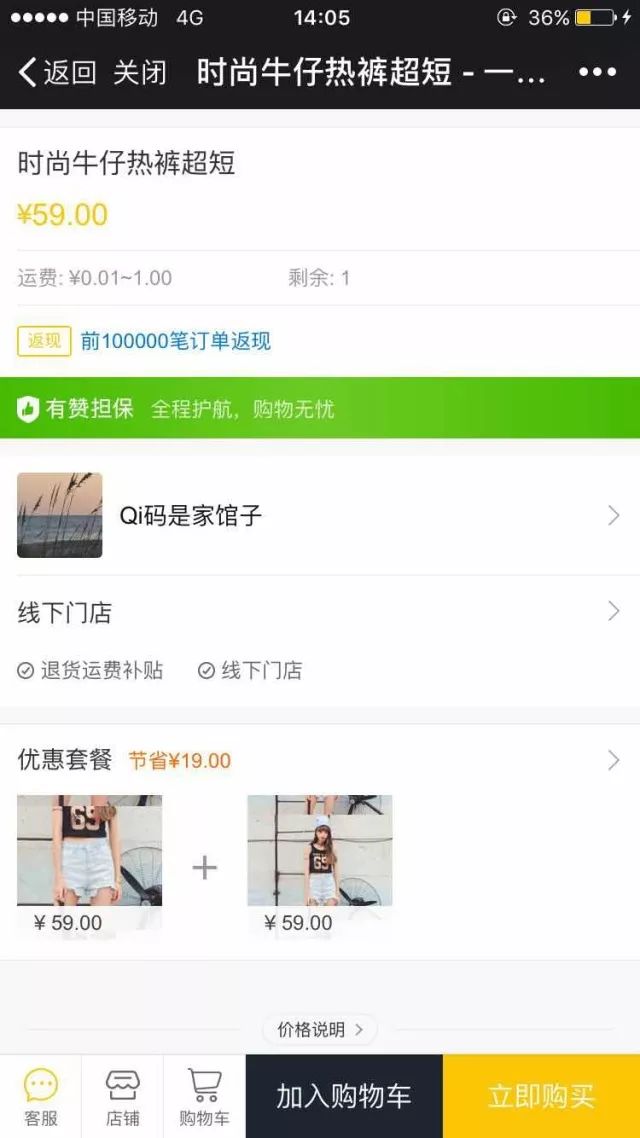This screenshot has width=640, height=1138.
Task: Open the 购物车 shopping cart
Action: click(204, 1096)
